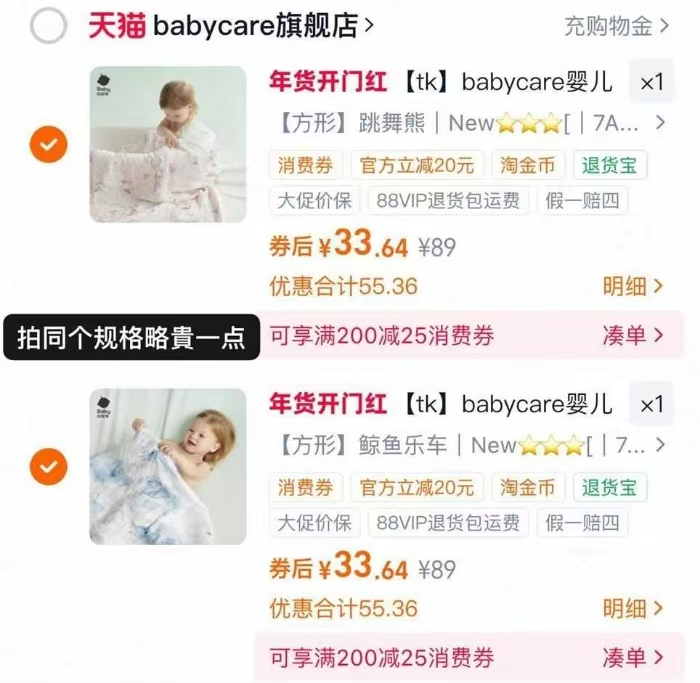Adjust the quantity x1 for 跳舞熊 item
This screenshot has height=683, width=700.
tap(651, 82)
